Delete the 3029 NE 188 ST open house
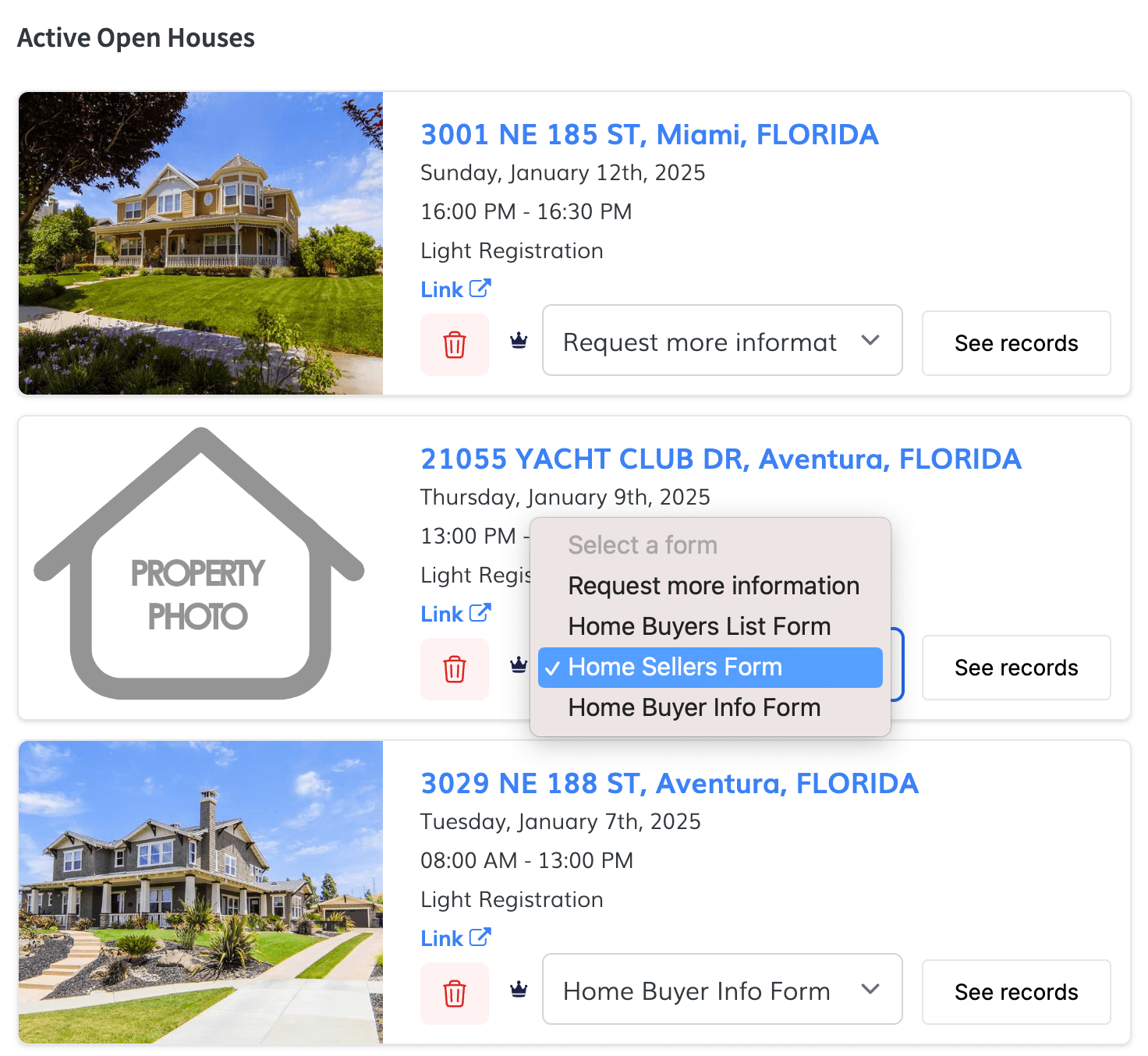 [x=455, y=993]
